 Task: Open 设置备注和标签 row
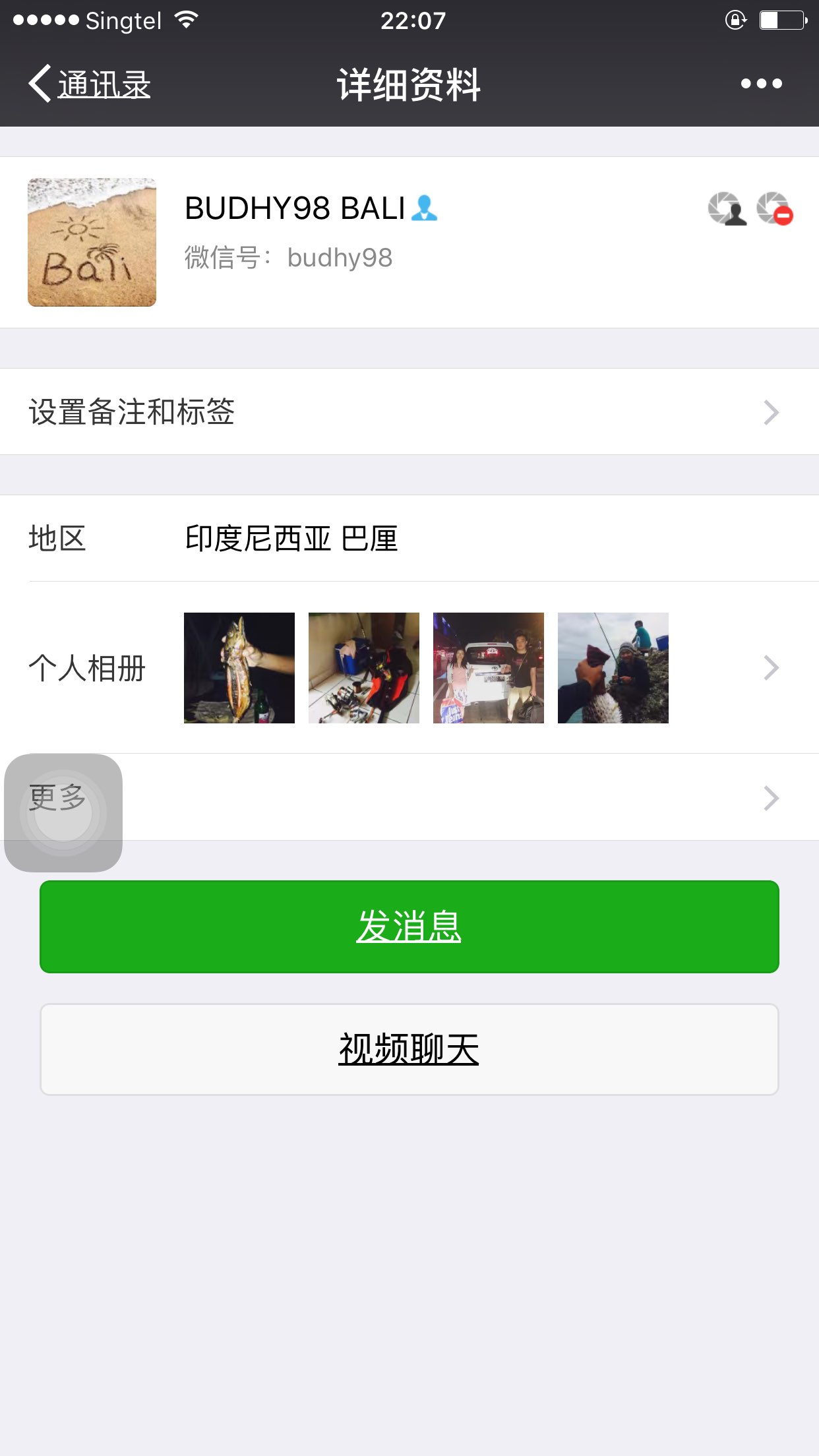coord(409,412)
